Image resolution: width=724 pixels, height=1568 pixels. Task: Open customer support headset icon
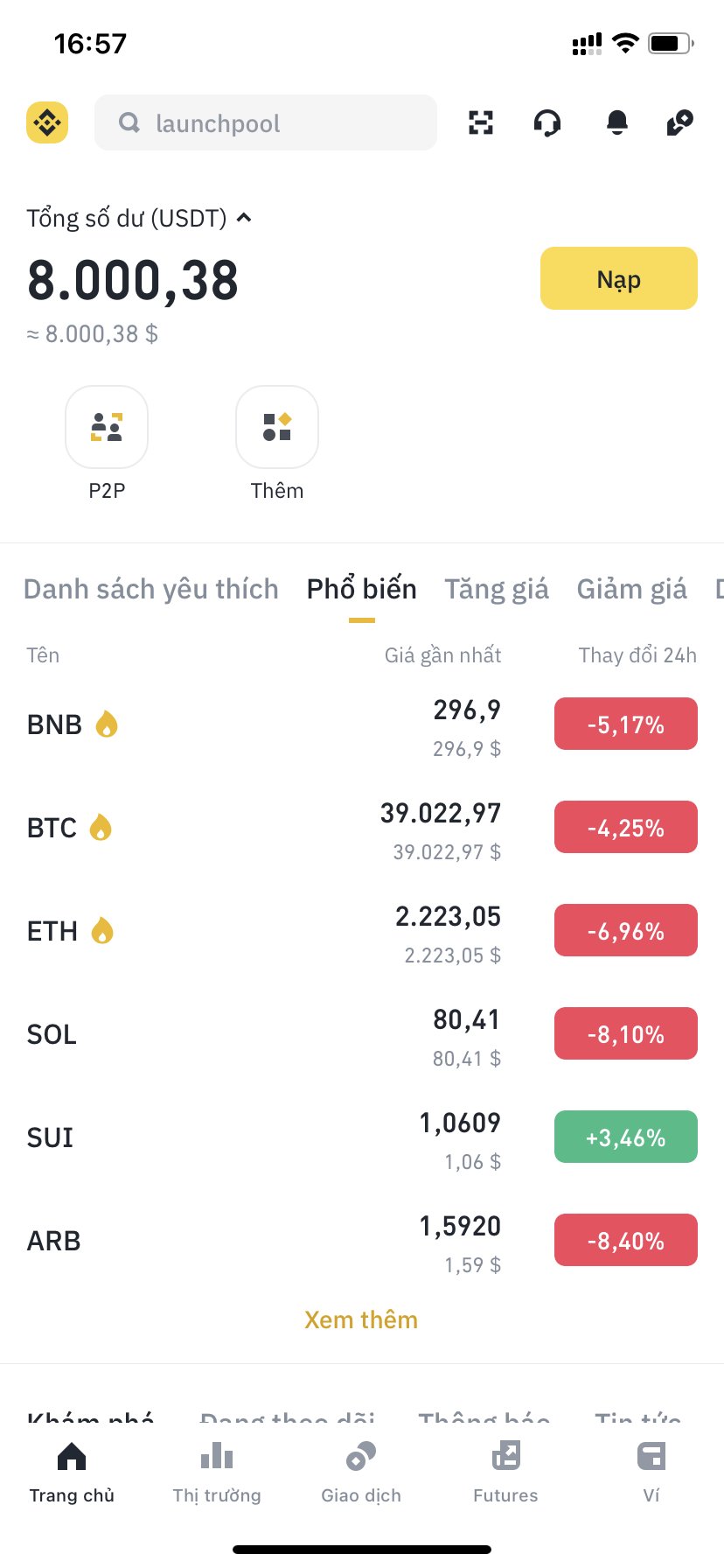547,123
